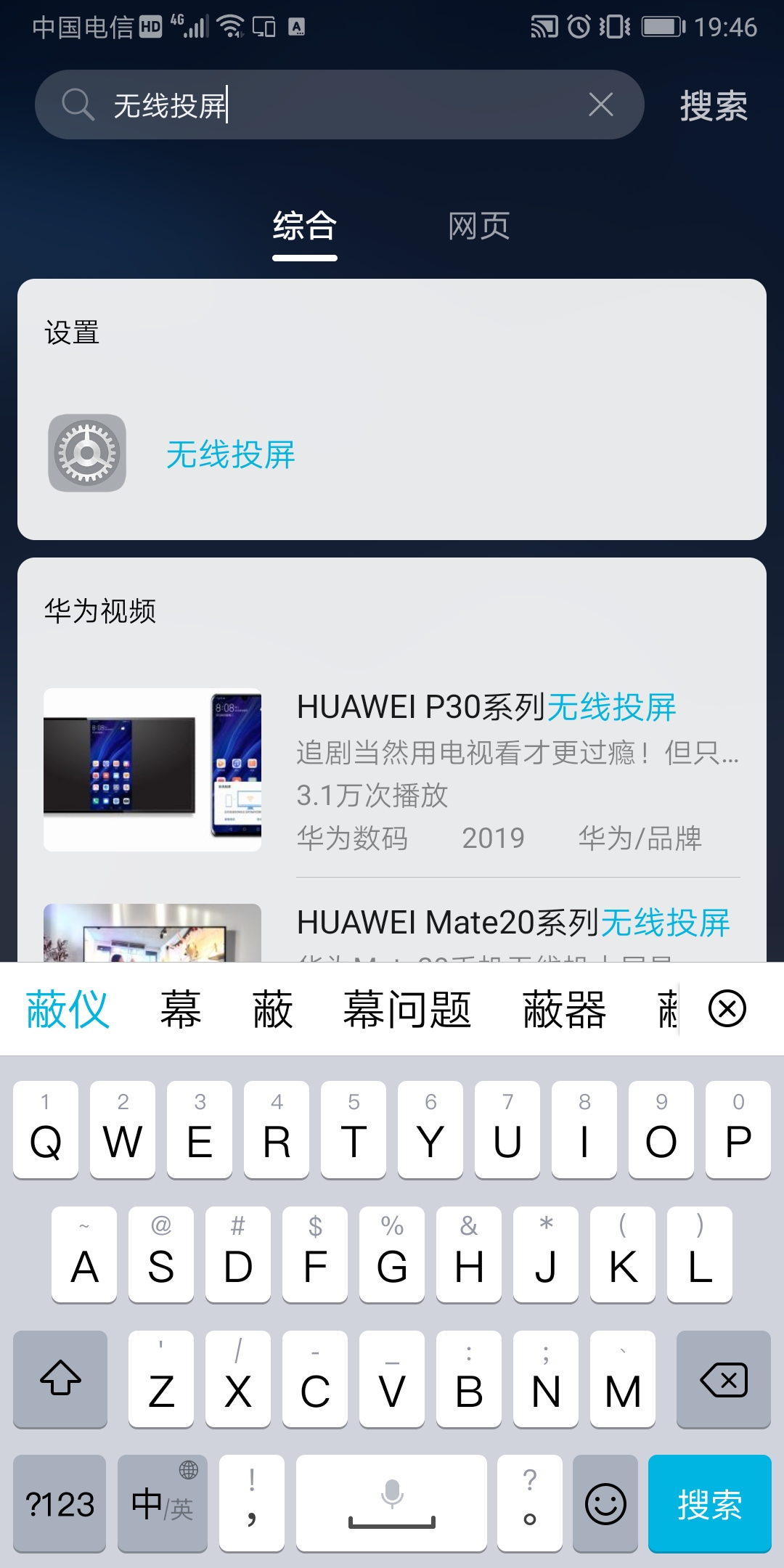Switch to the 网页 tab
784x1568 pixels.
[x=479, y=226]
